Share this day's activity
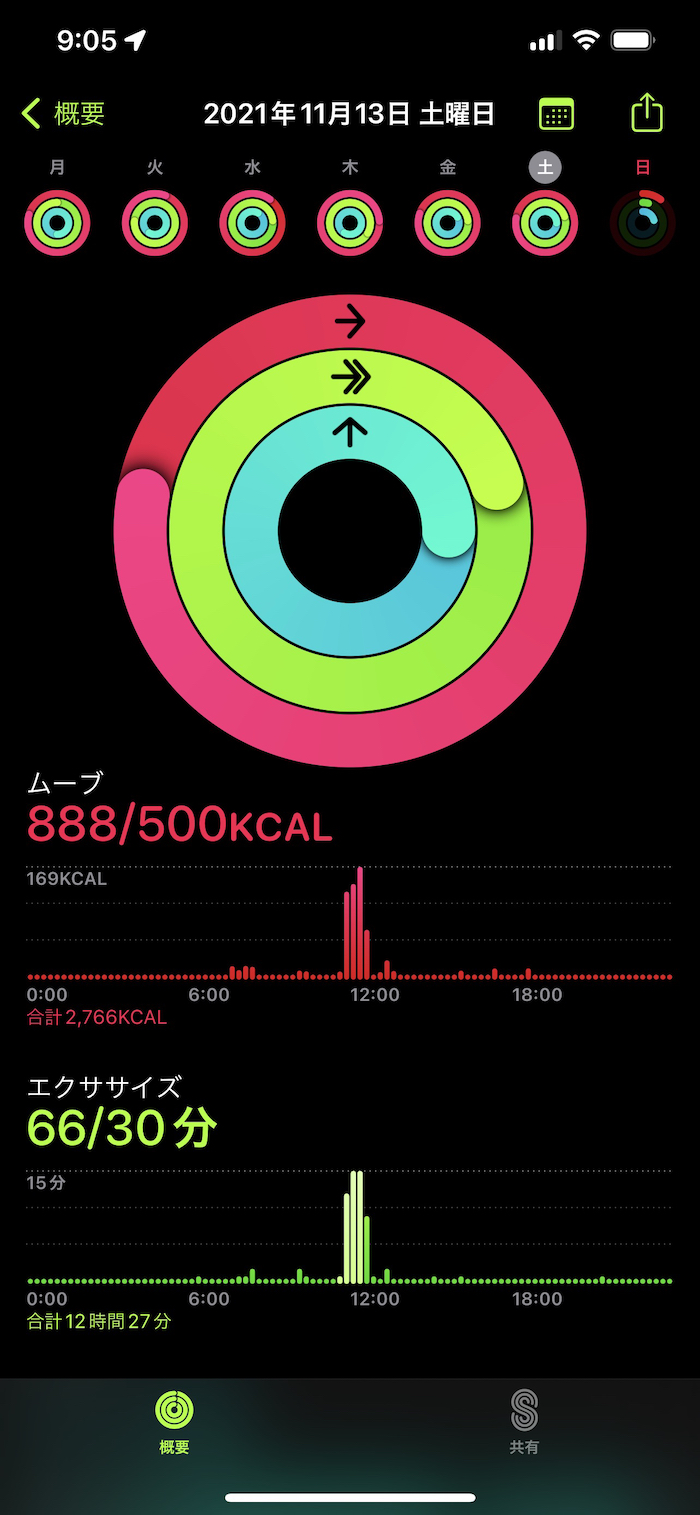Viewport: 700px width, 1515px height. tap(647, 112)
